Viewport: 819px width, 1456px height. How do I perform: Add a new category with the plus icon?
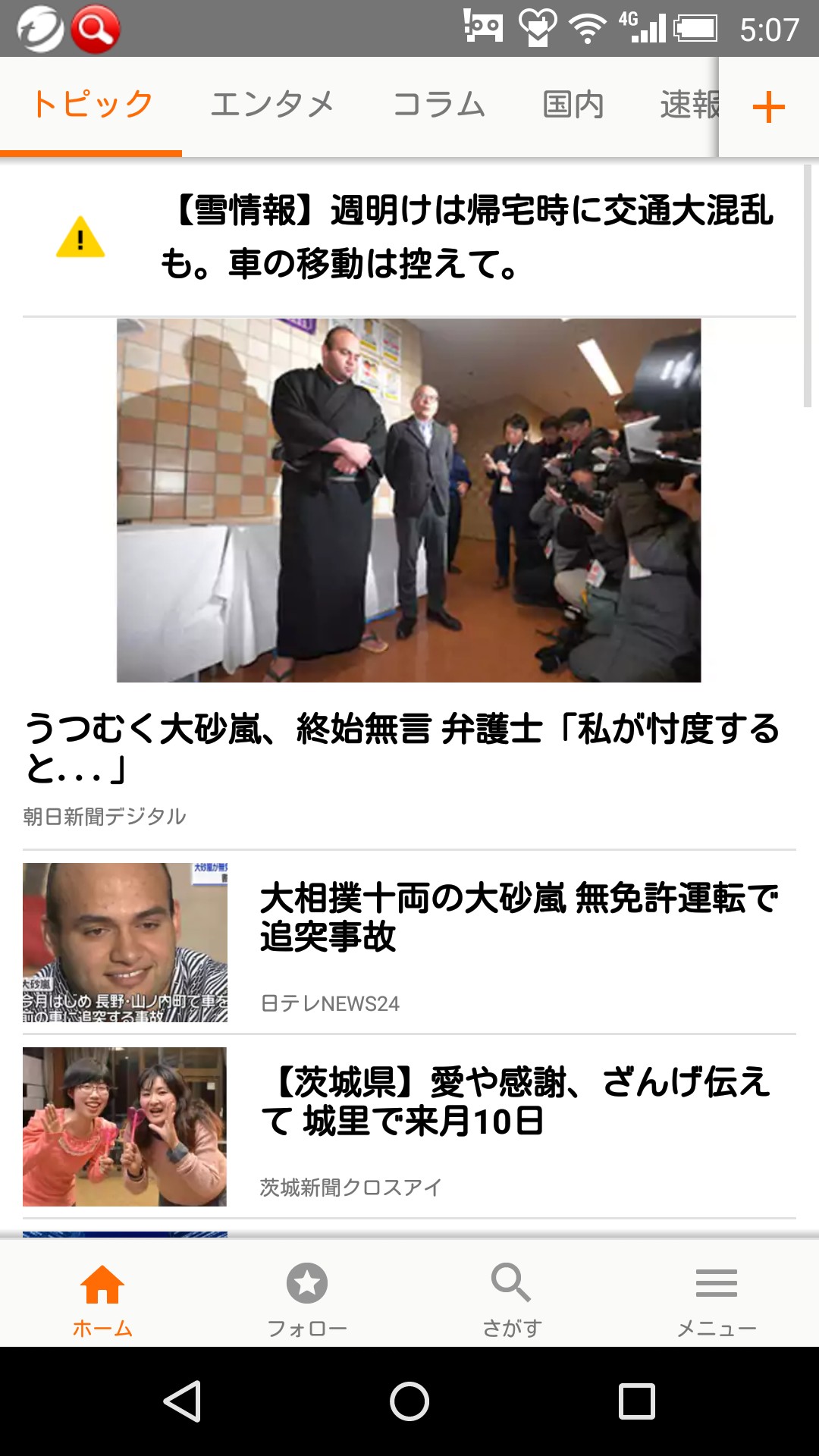coord(768,107)
